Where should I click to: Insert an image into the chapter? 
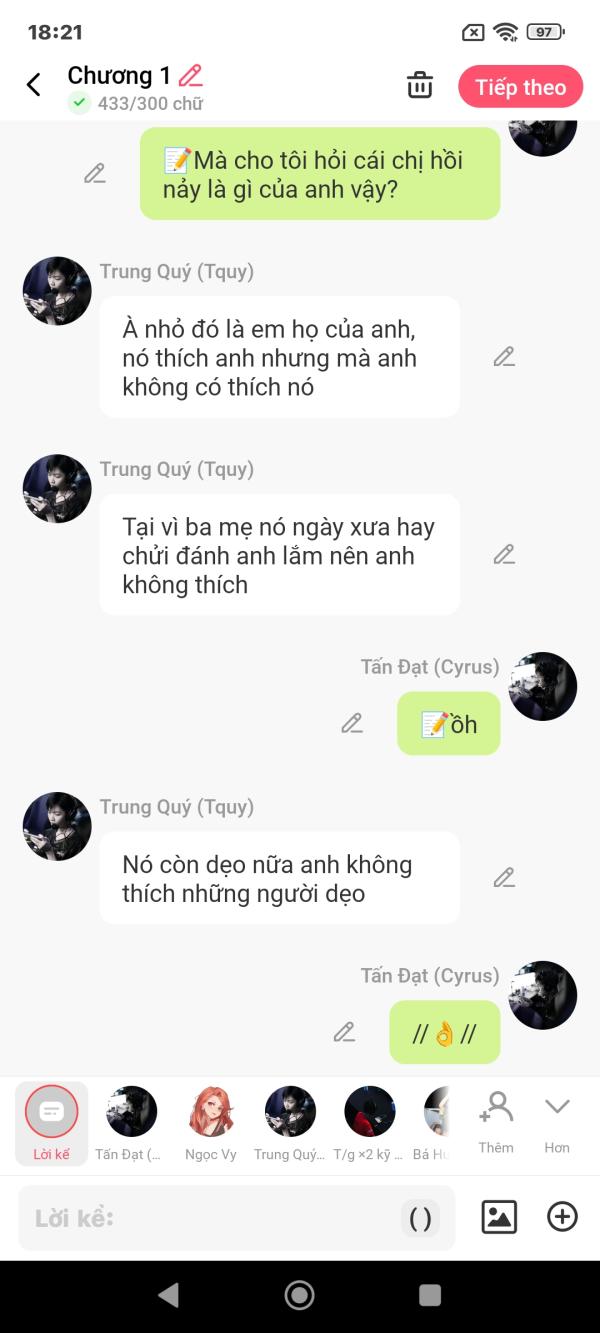(x=499, y=1217)
